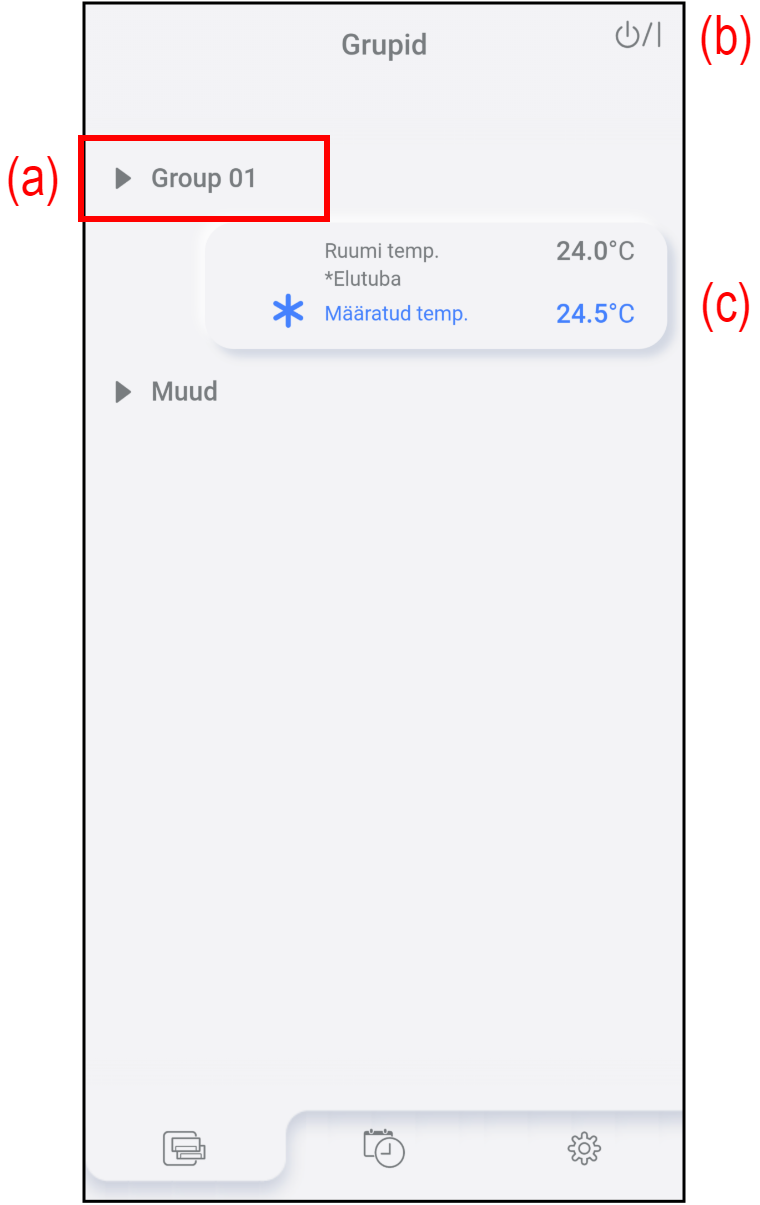Open the settings gear tab
Image resolution: width=760 pixels, height=1205 pixels.
(584, 1148)
